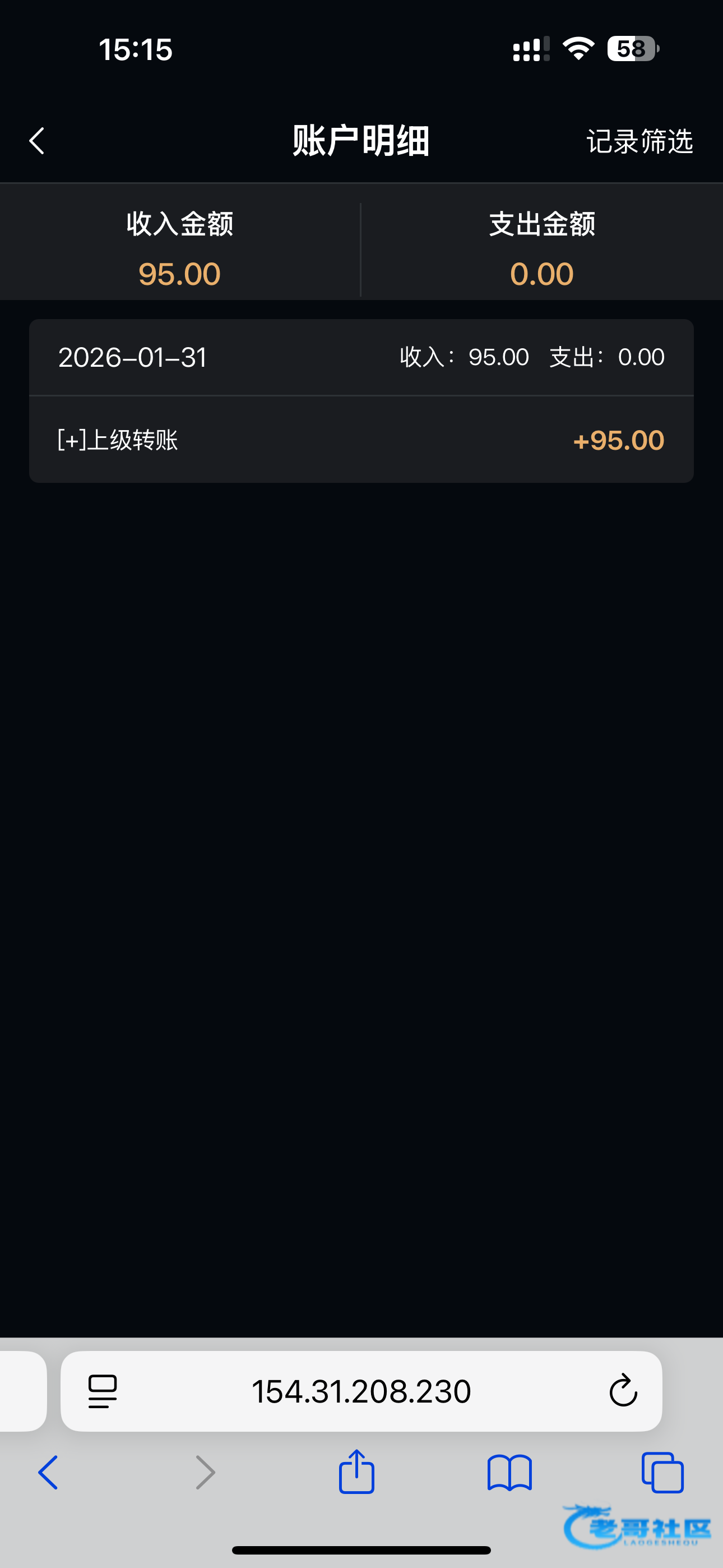
Task: Open Safari page settings menu icon
Action: click(102, 1390)
